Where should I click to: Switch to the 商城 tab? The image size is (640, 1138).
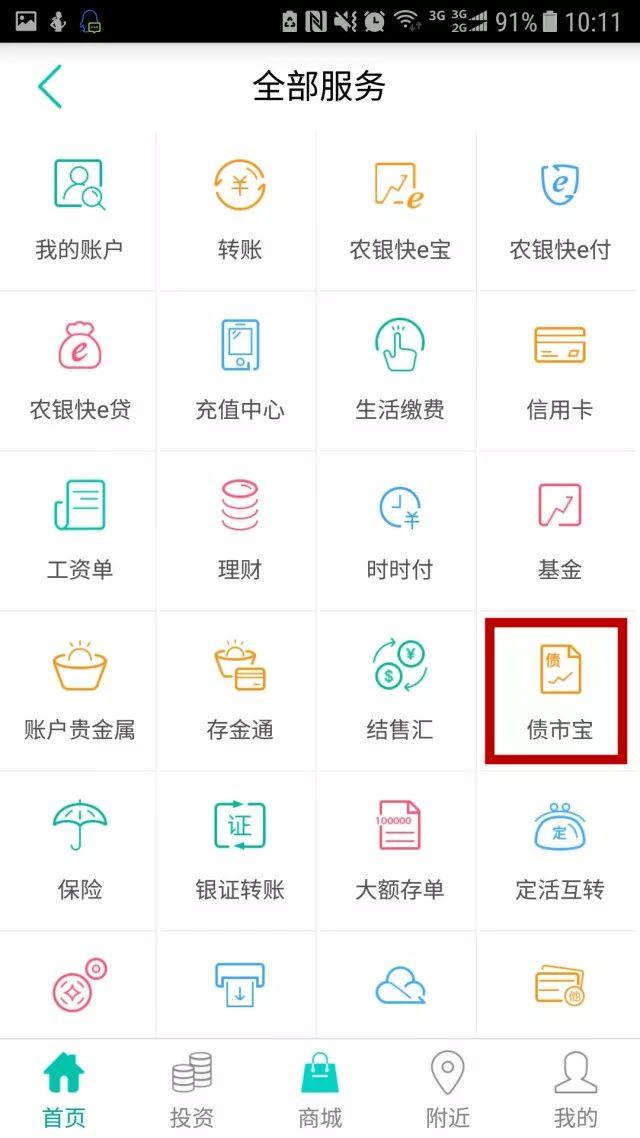pos(320,1089)
